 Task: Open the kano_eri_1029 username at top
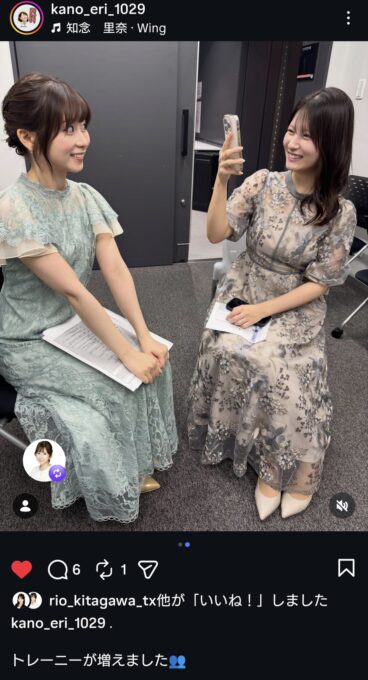(98, 9)
